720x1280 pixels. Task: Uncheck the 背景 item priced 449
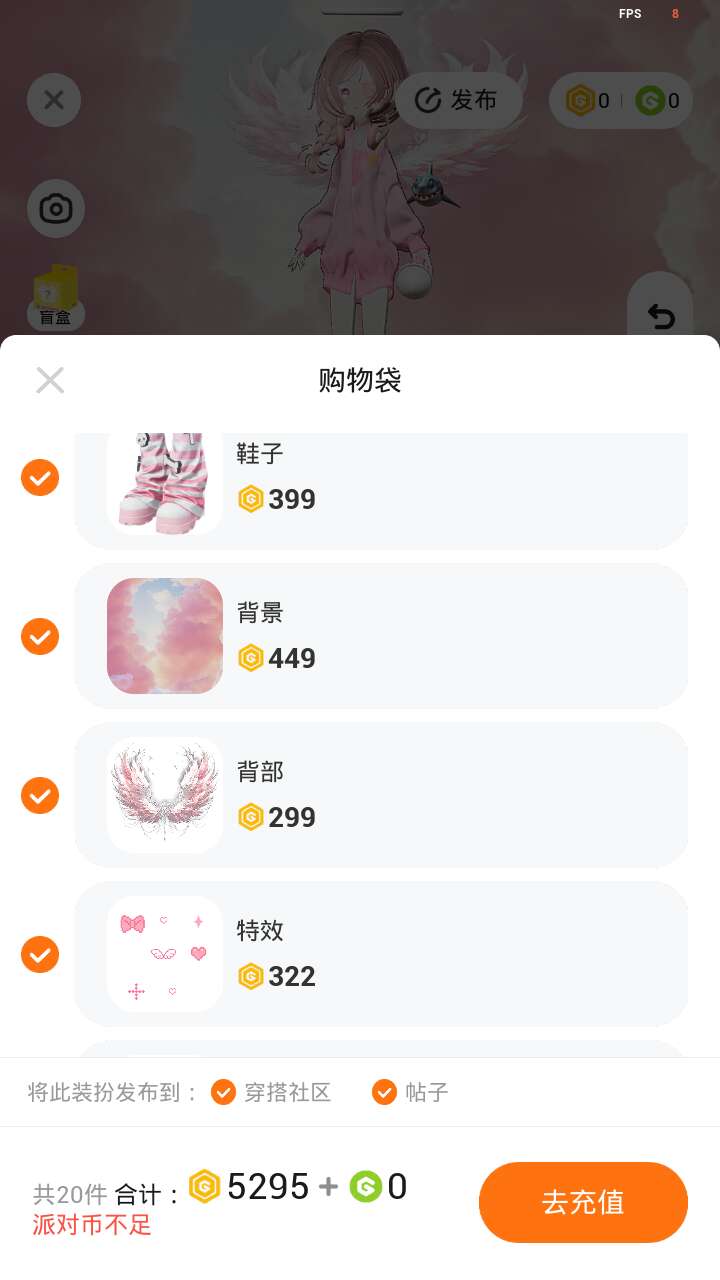point(40,636)
